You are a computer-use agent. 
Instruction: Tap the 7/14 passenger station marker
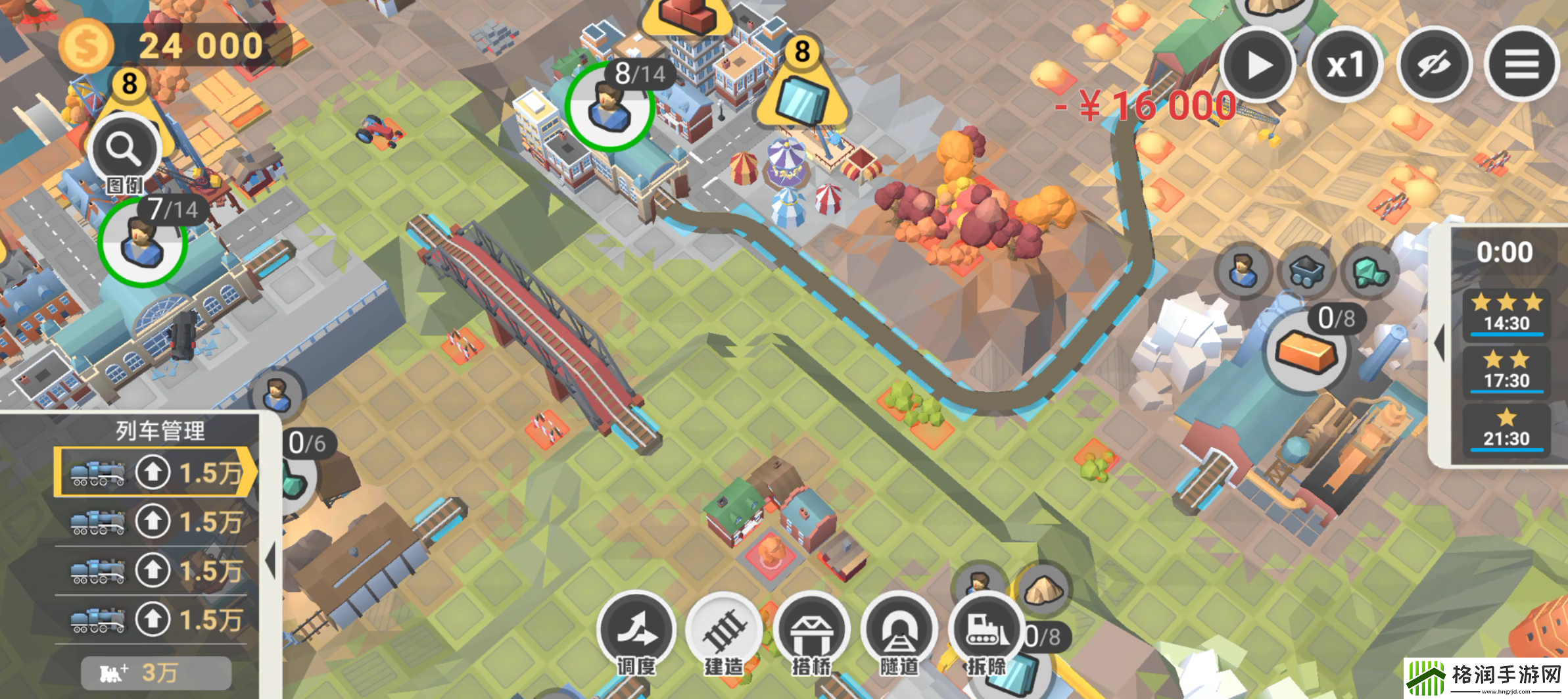(142, 243)
